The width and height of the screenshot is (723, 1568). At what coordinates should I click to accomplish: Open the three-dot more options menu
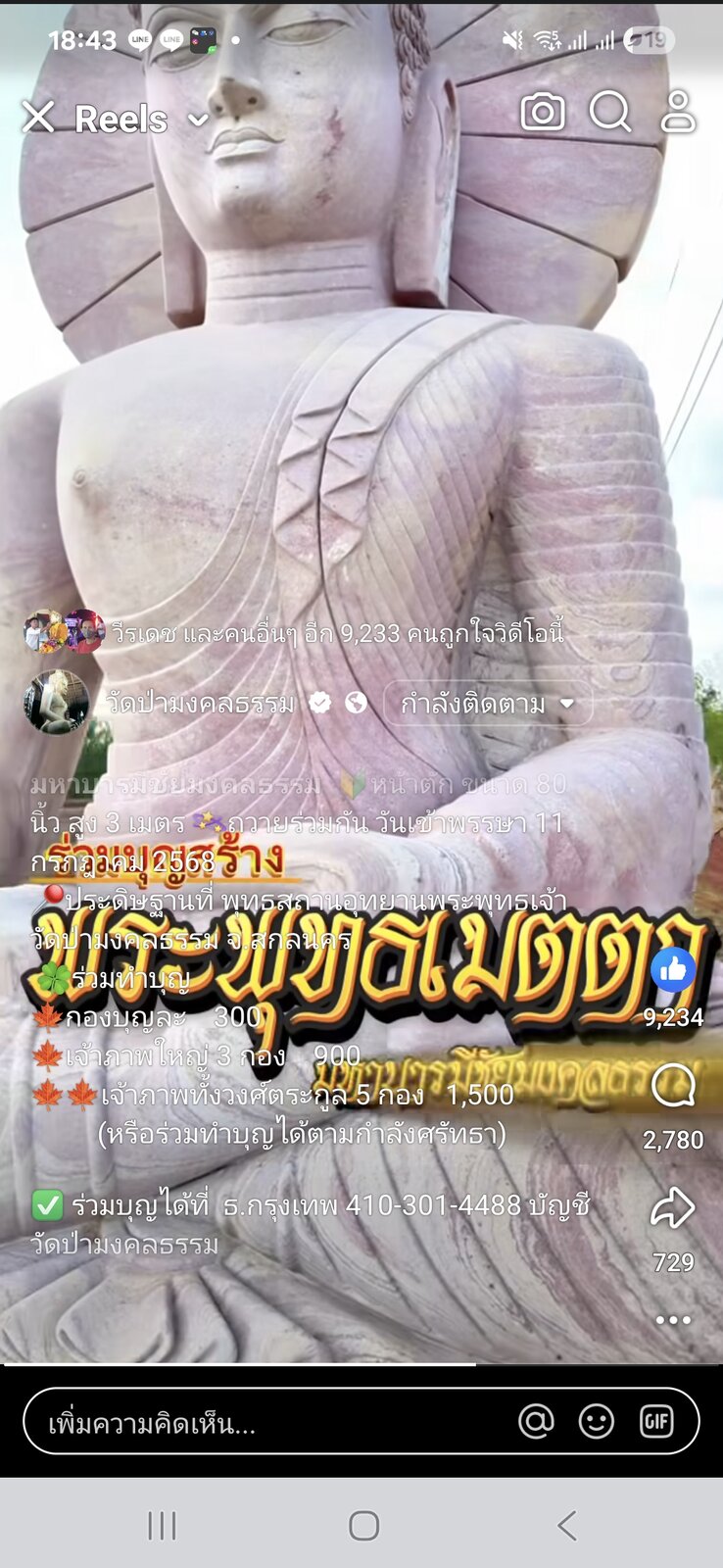click(x=673, y=1320)
